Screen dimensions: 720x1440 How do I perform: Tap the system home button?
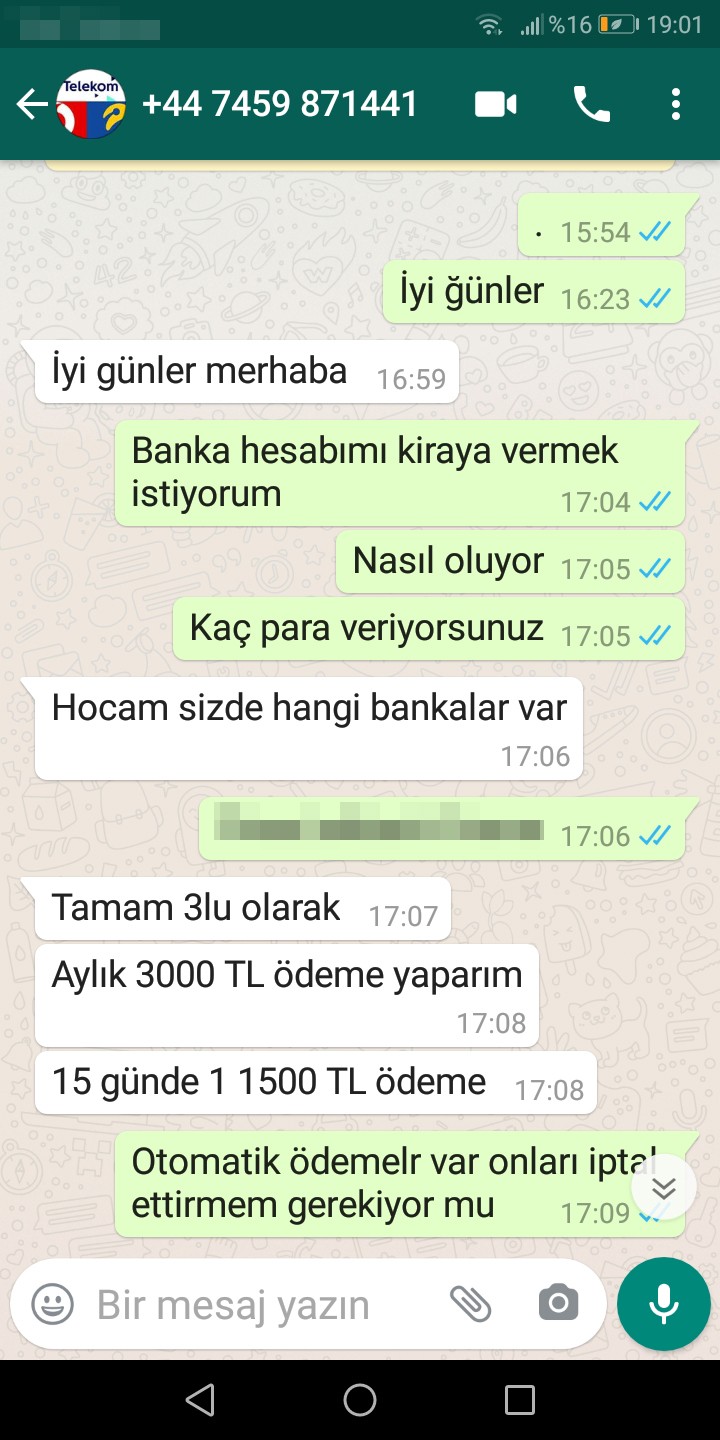(x=360, y=1400)
